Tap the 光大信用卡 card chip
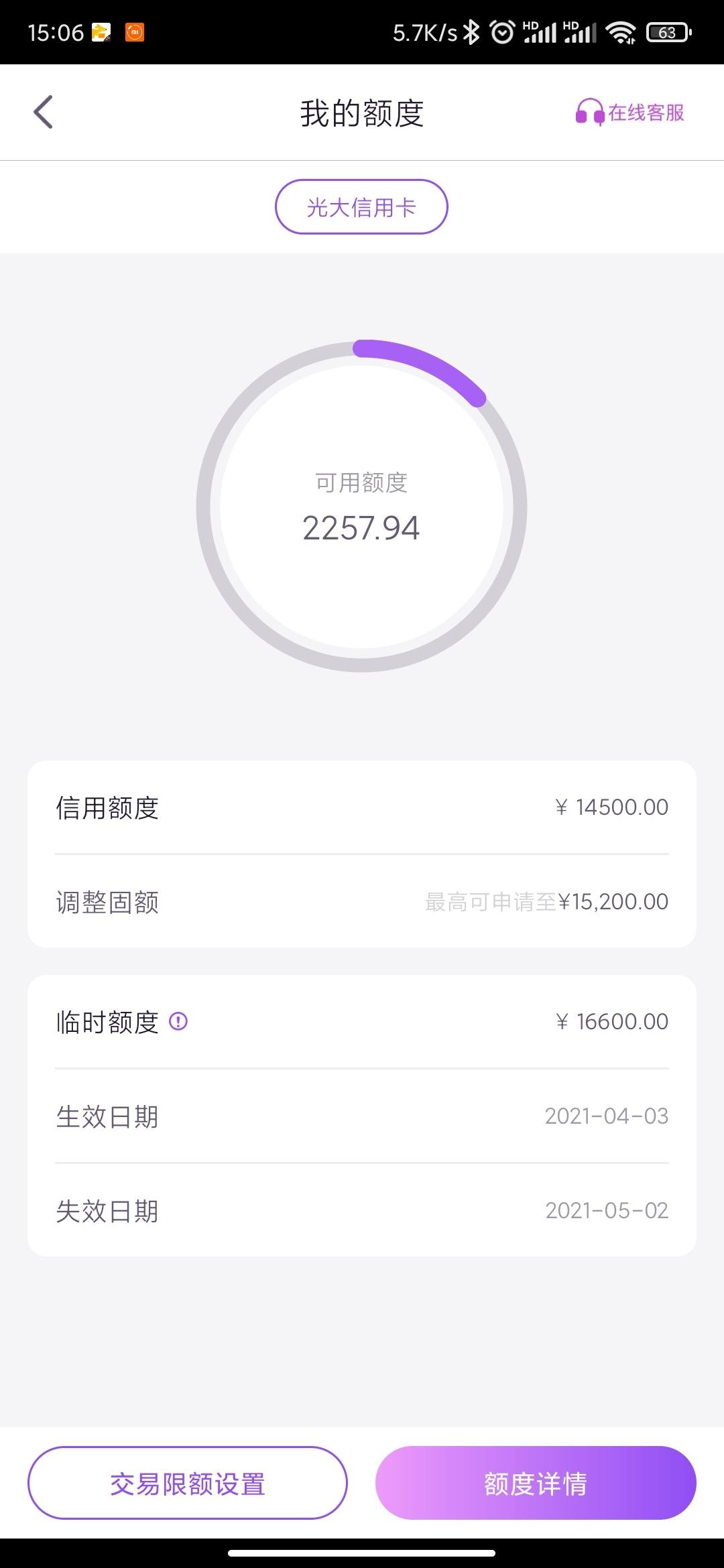 point(361,207)
